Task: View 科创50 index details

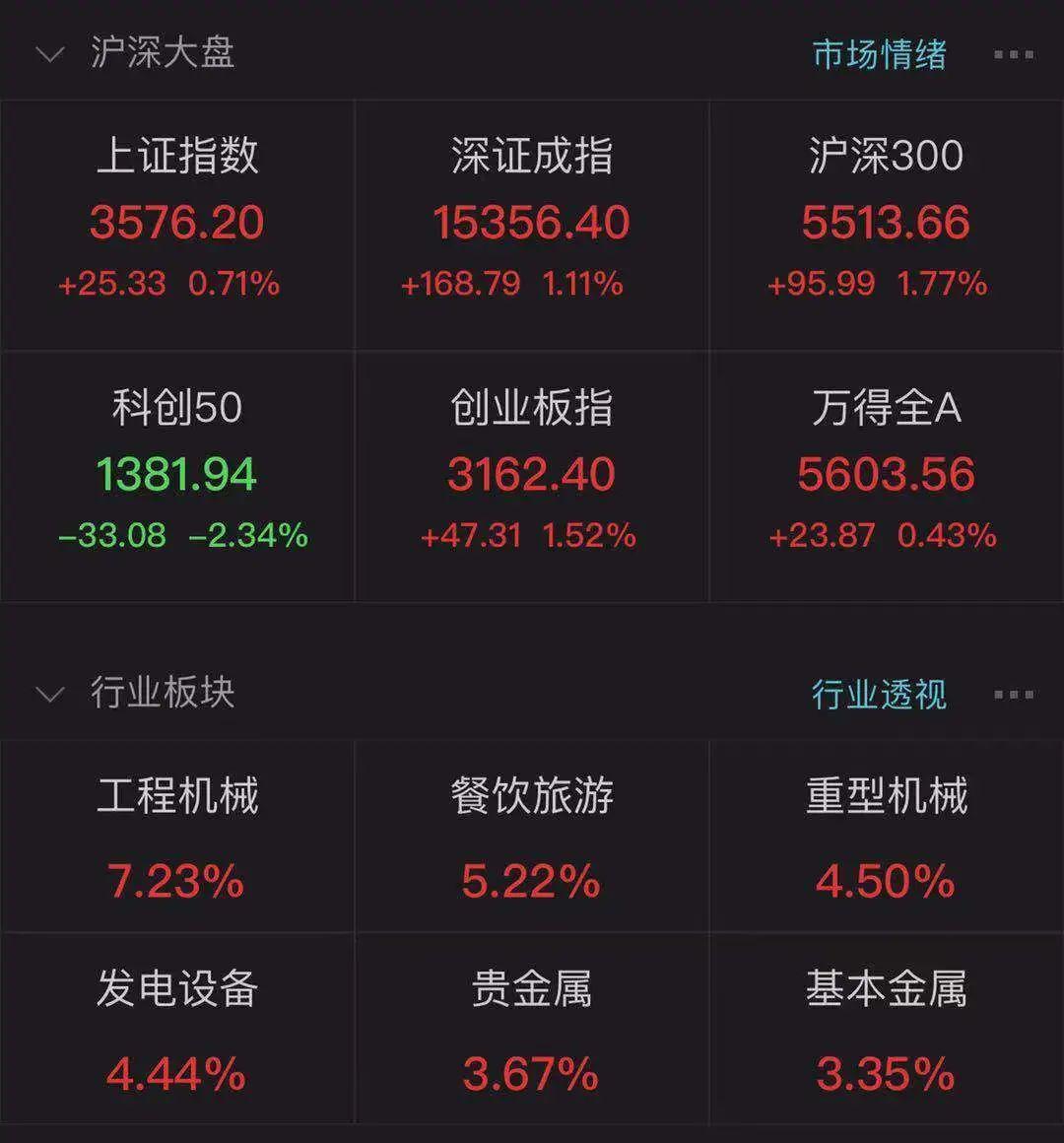Action: pyautogui.click(x=177, y=477)
